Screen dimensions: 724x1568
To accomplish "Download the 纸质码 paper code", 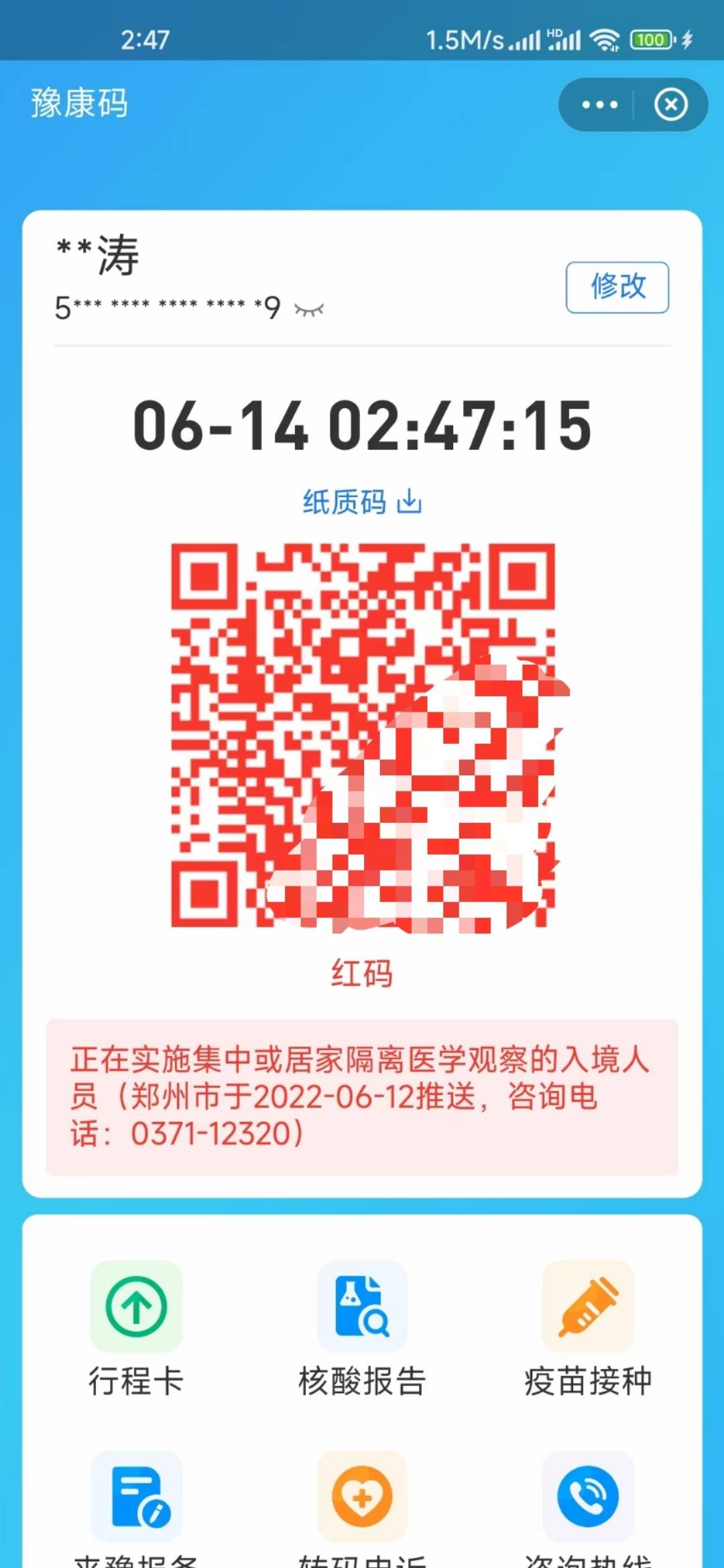I will (x=362, y=502).
